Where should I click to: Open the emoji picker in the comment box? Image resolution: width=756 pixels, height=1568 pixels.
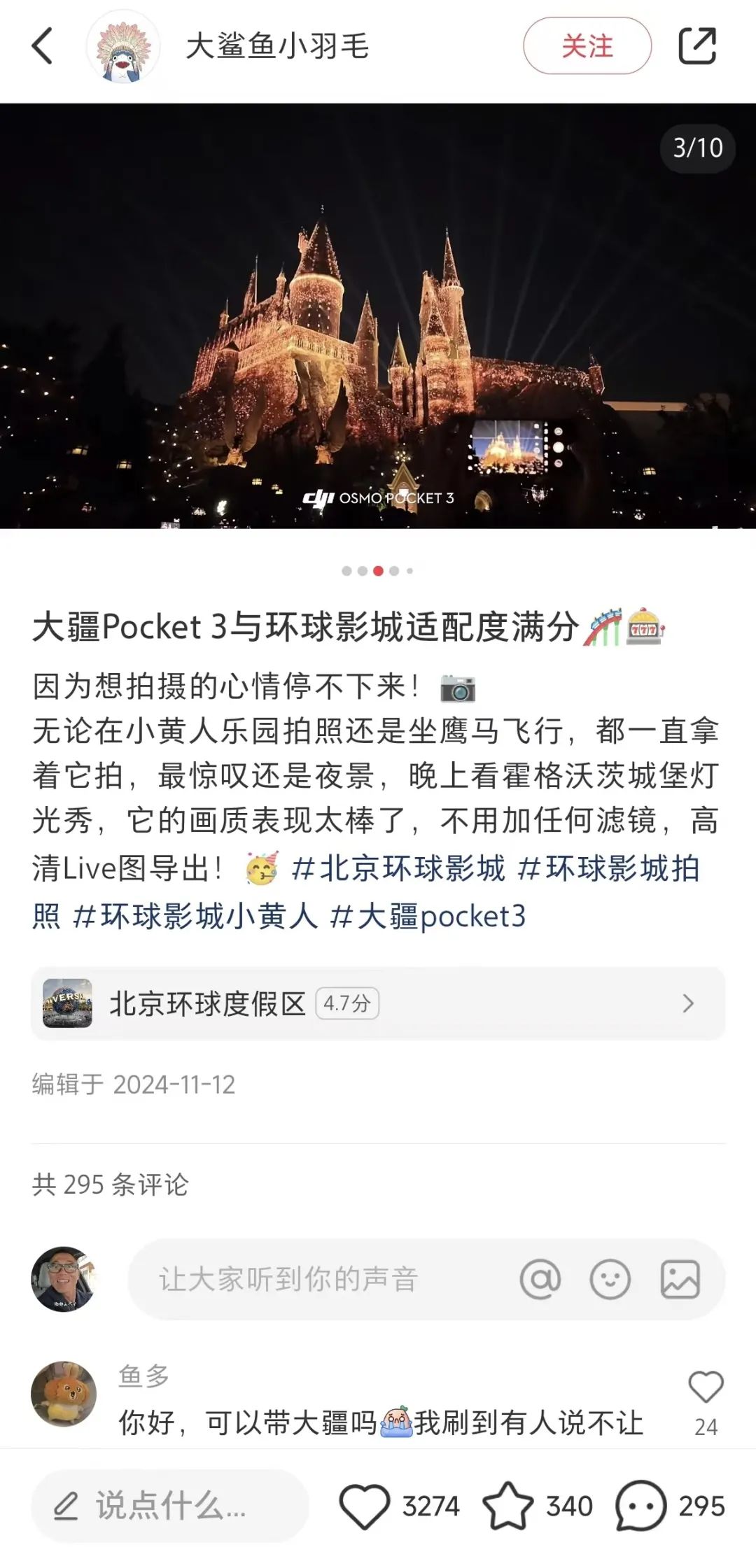(x=610, y=1279)
